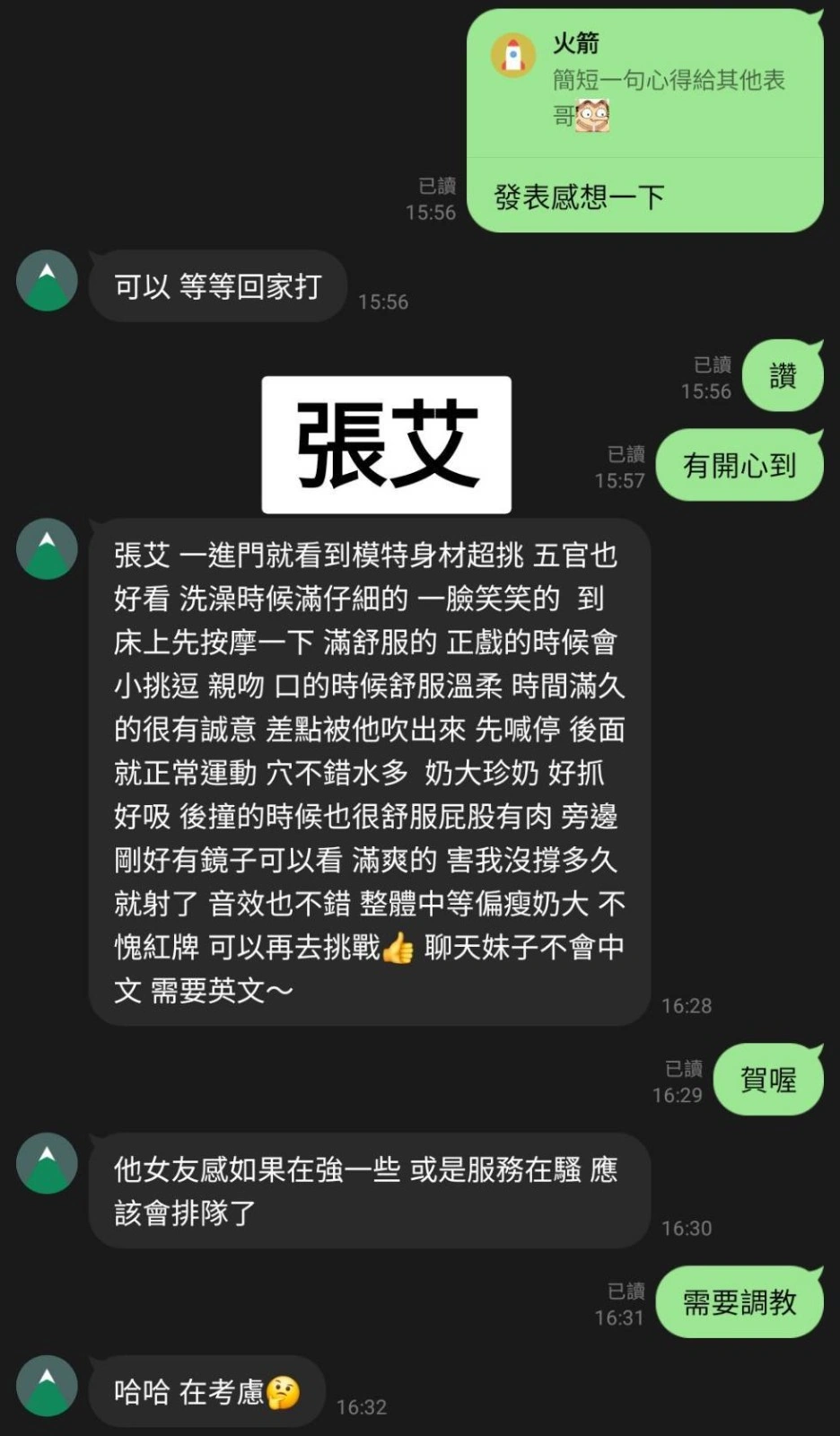Open sender's avatar beside 他女友感如果在強一些
This screenshot has width=840, height=1436.
tap(47, 1163)
